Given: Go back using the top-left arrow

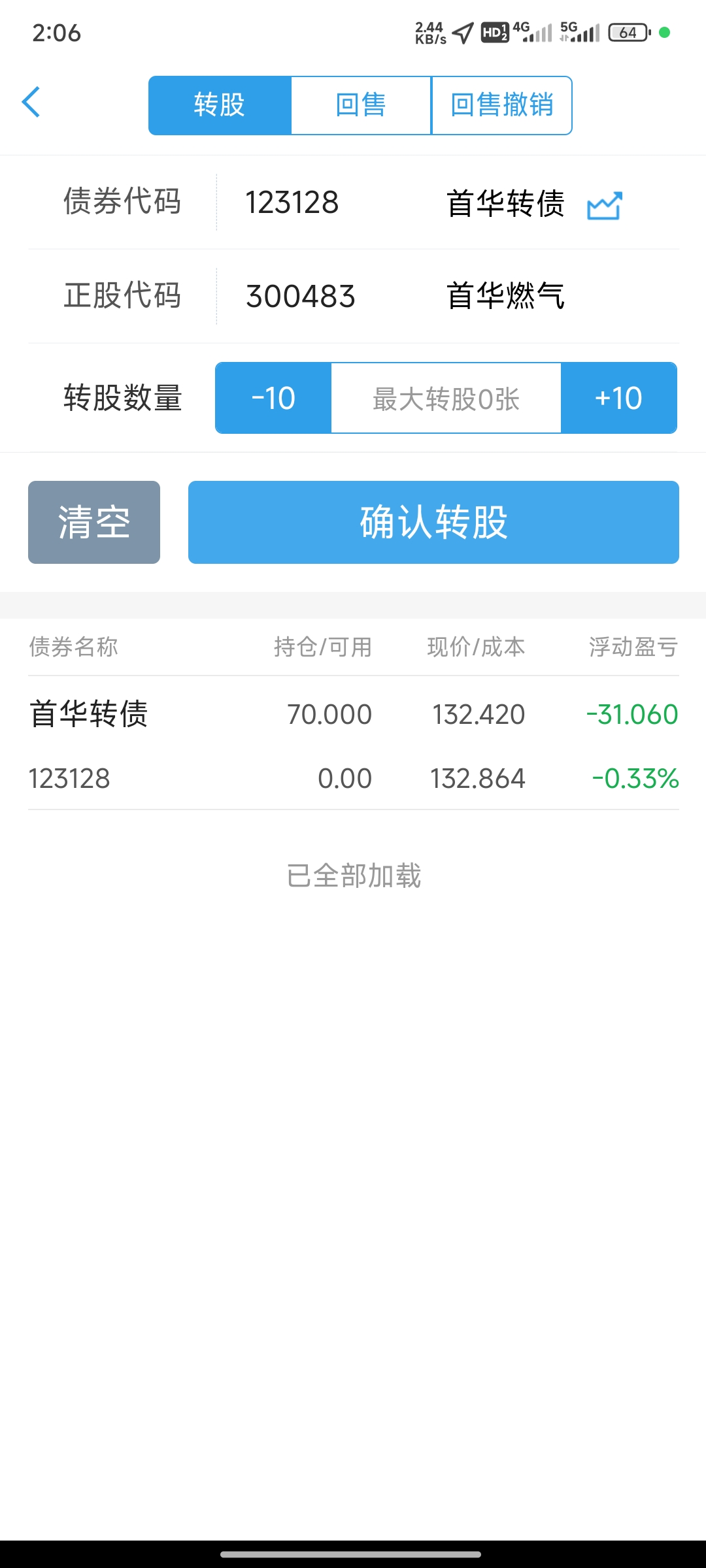Looking at the screenshot, I should coord(31,103).
